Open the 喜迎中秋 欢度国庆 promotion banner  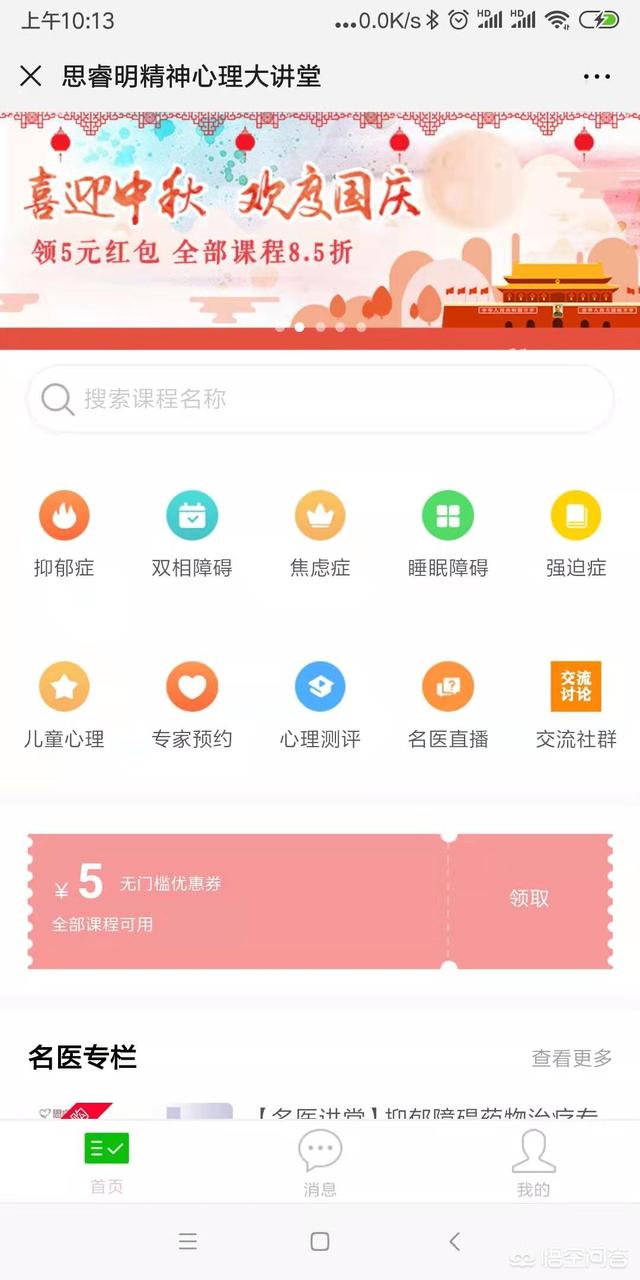320,222
